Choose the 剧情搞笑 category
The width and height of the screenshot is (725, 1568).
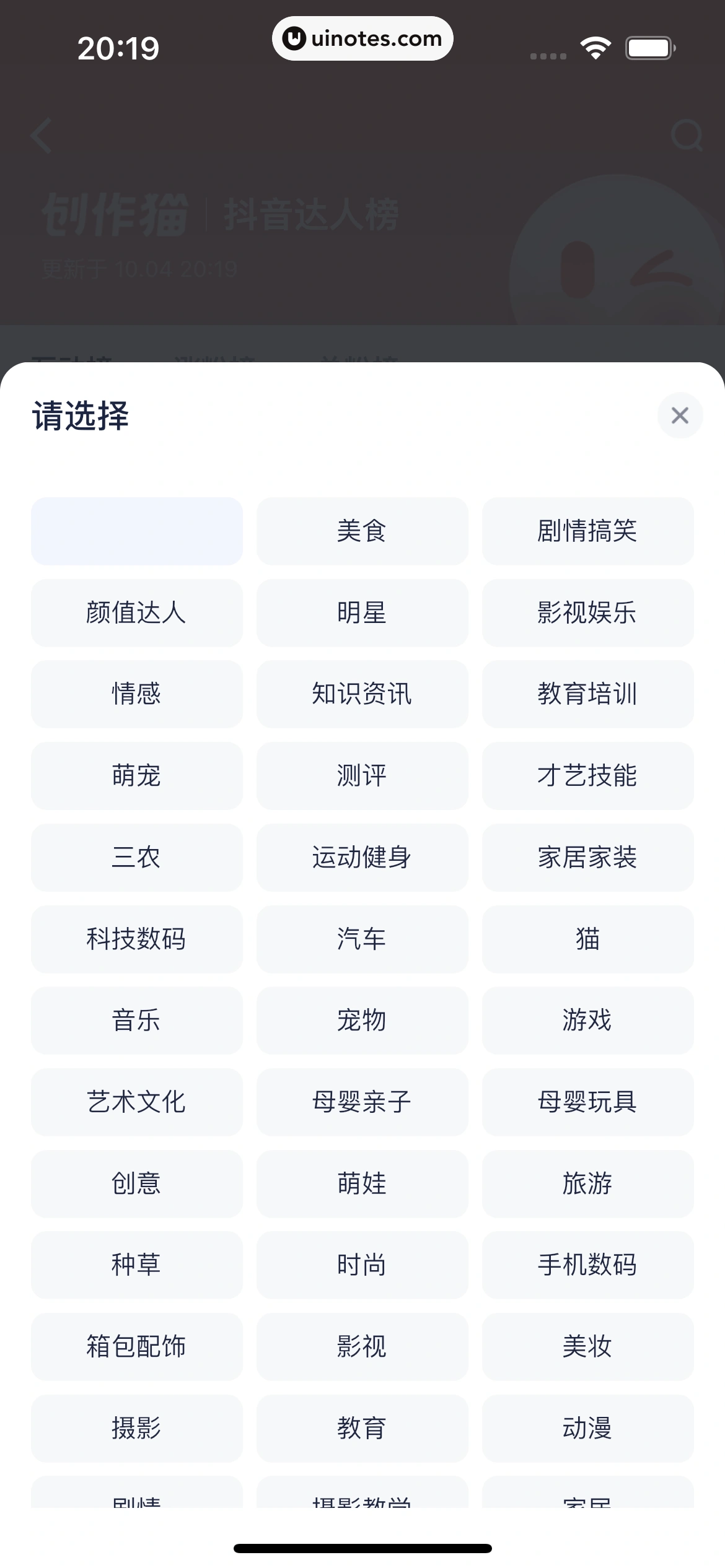point(587,531)
